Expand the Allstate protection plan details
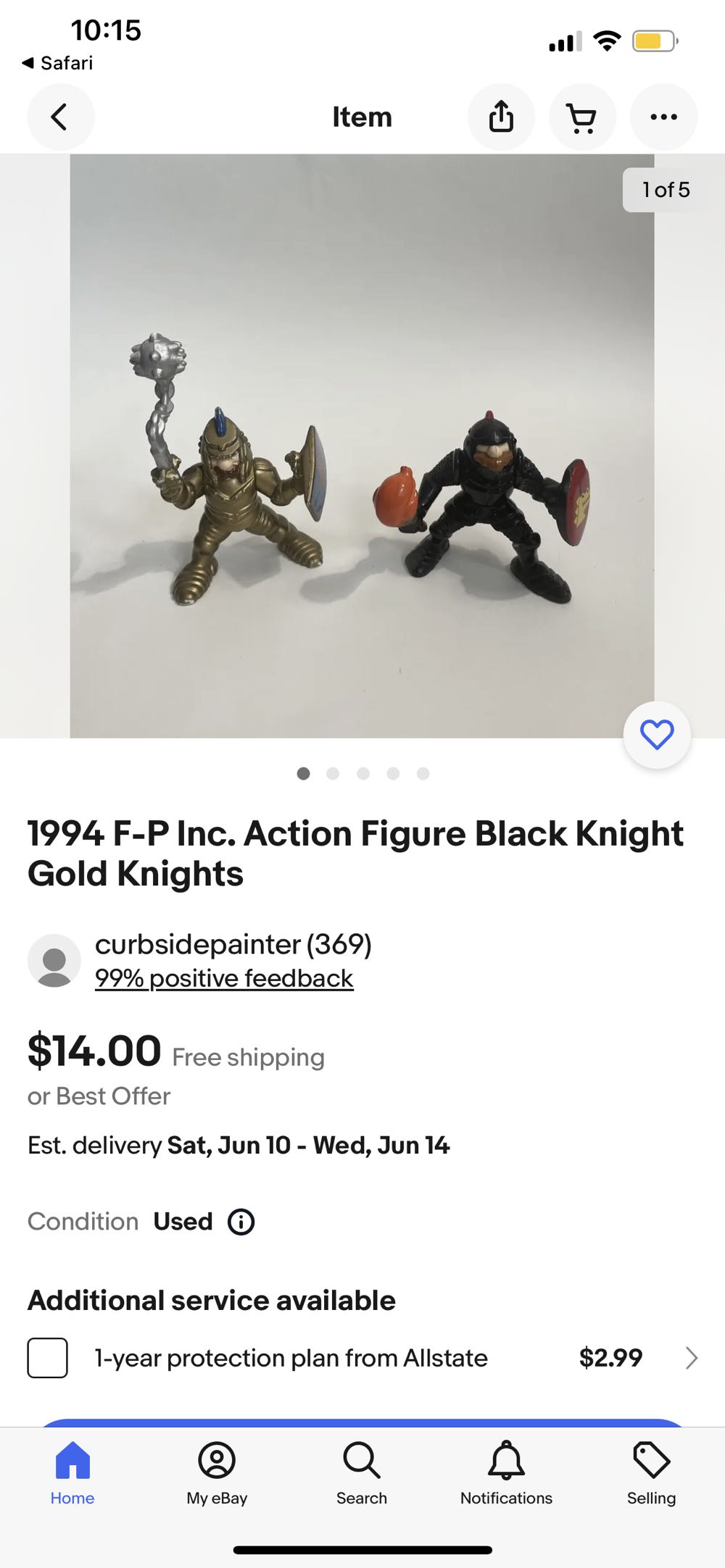 (691, 1358)
